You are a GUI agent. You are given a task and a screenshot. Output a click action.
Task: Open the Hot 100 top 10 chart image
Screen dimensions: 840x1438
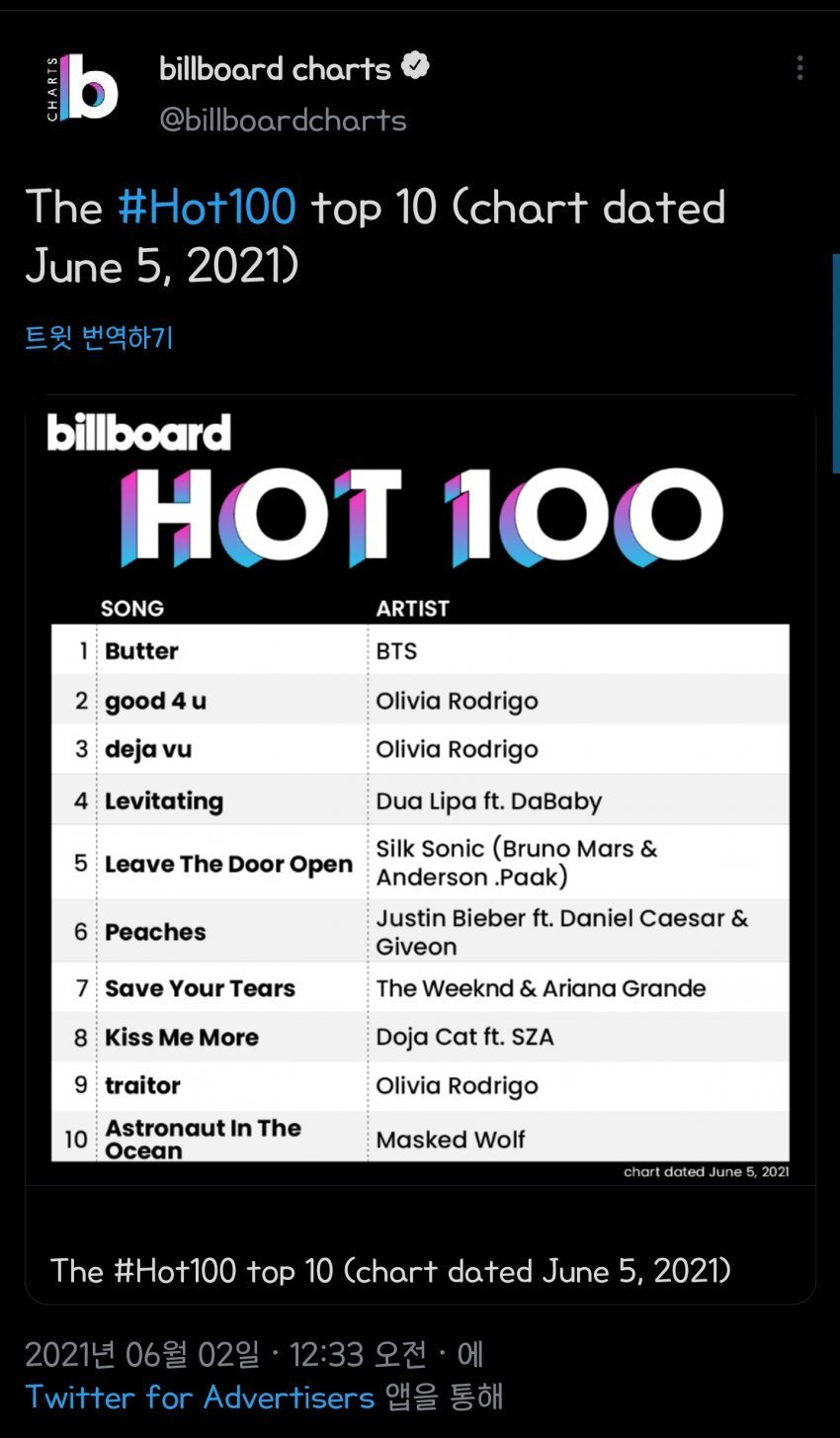click(420, 790)
